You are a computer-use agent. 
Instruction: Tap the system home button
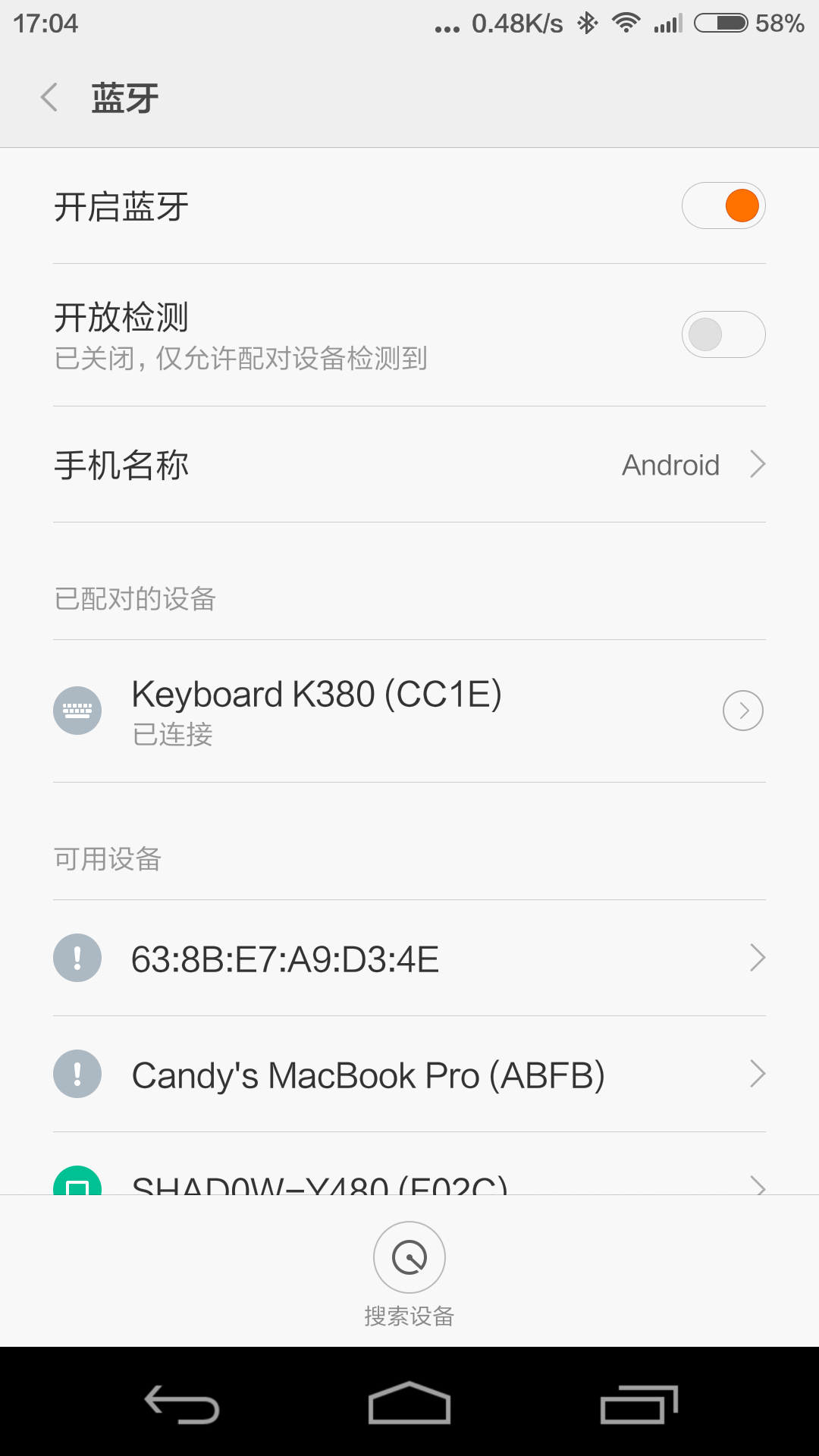tap(409, 1402)
